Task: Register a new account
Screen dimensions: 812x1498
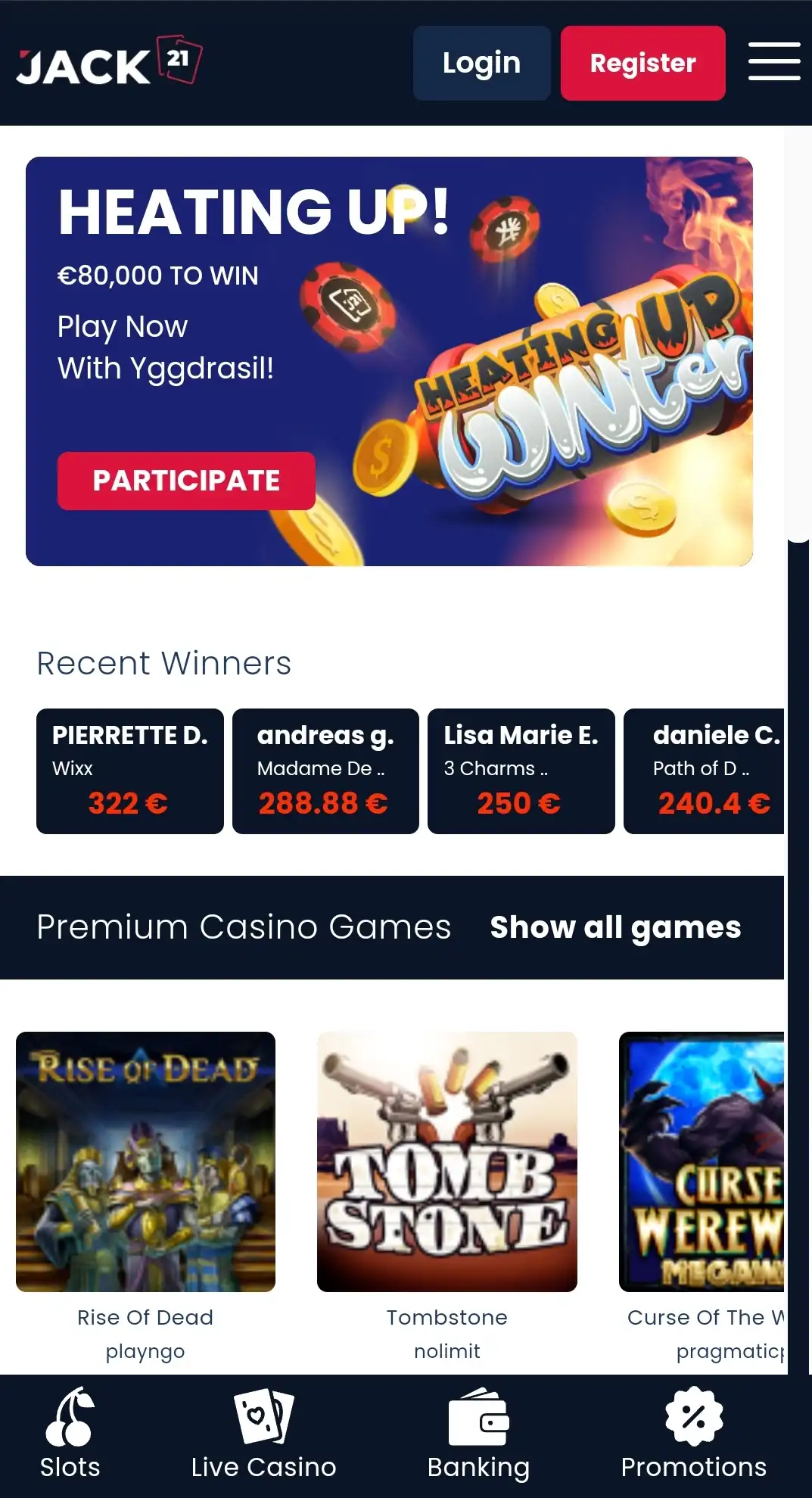Action: [642, 63]
